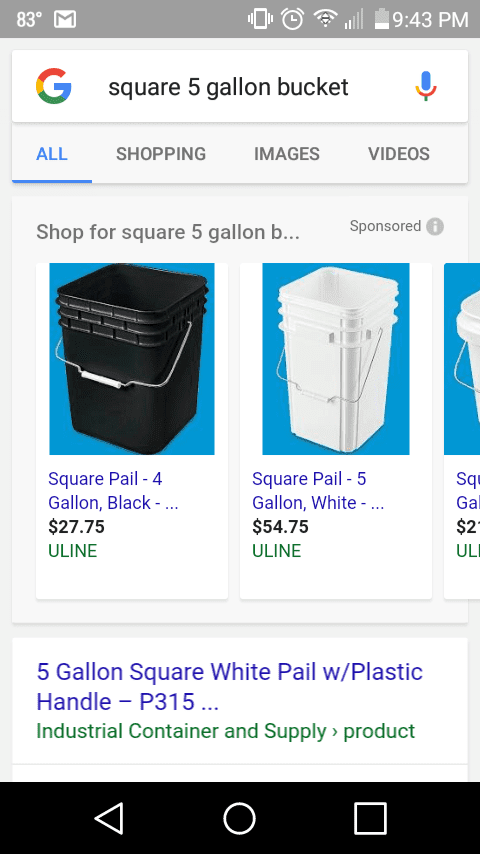
Task: Show info about the Sponsored label
Action: pos(435,226)
